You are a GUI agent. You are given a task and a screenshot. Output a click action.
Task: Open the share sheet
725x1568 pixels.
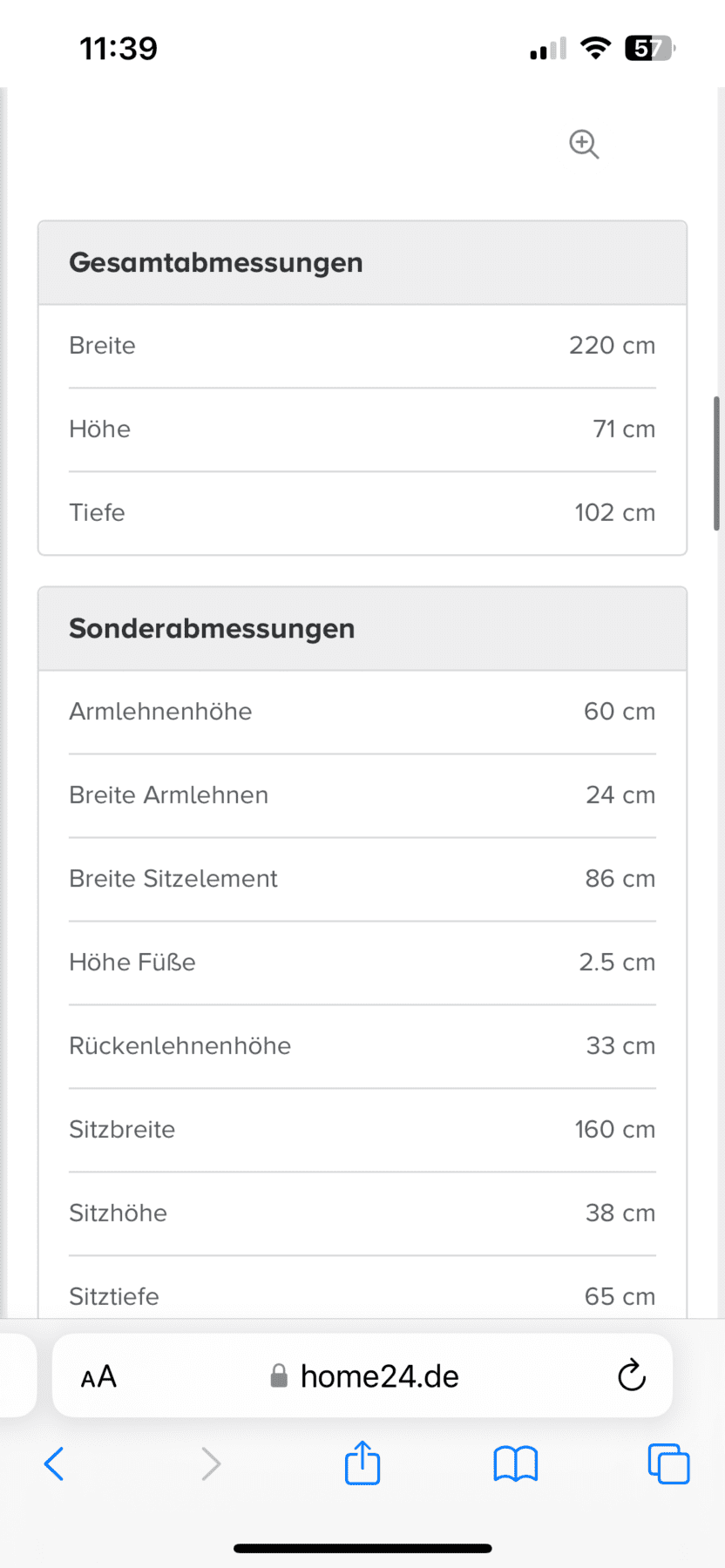click(362, 1462)
